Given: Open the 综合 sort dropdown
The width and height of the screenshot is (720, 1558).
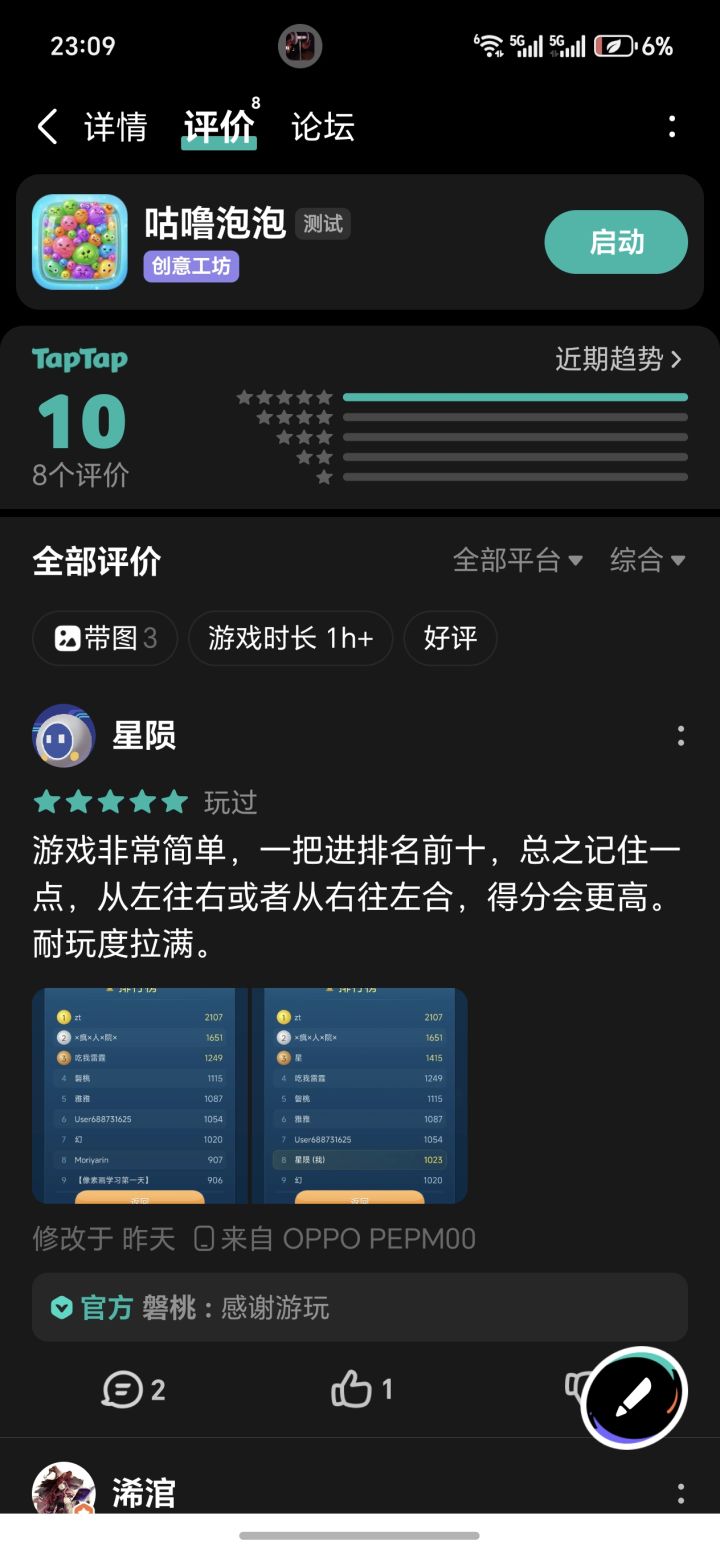Looking at the screenshot, I should 646,560.
